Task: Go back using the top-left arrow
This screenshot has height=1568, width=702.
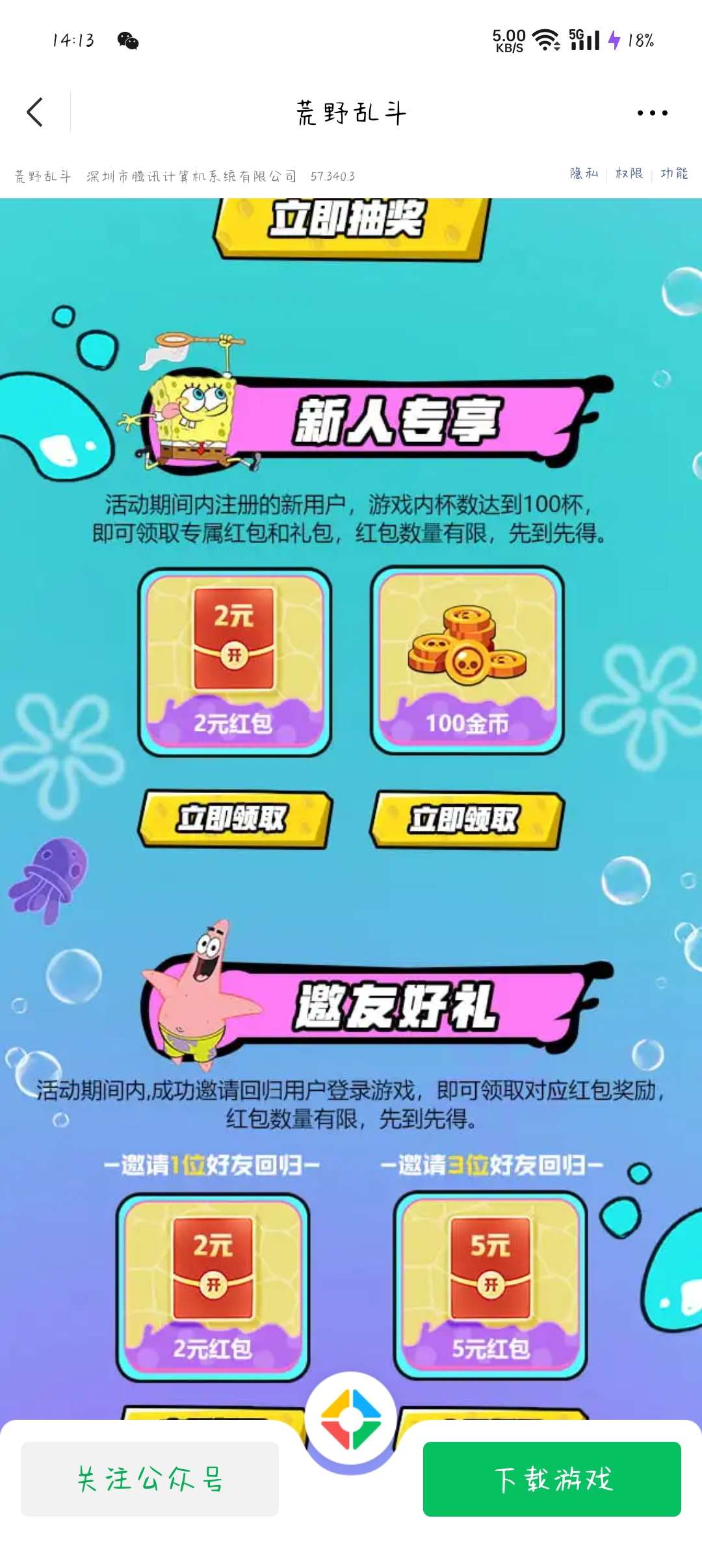Action: tap(35, 112)
